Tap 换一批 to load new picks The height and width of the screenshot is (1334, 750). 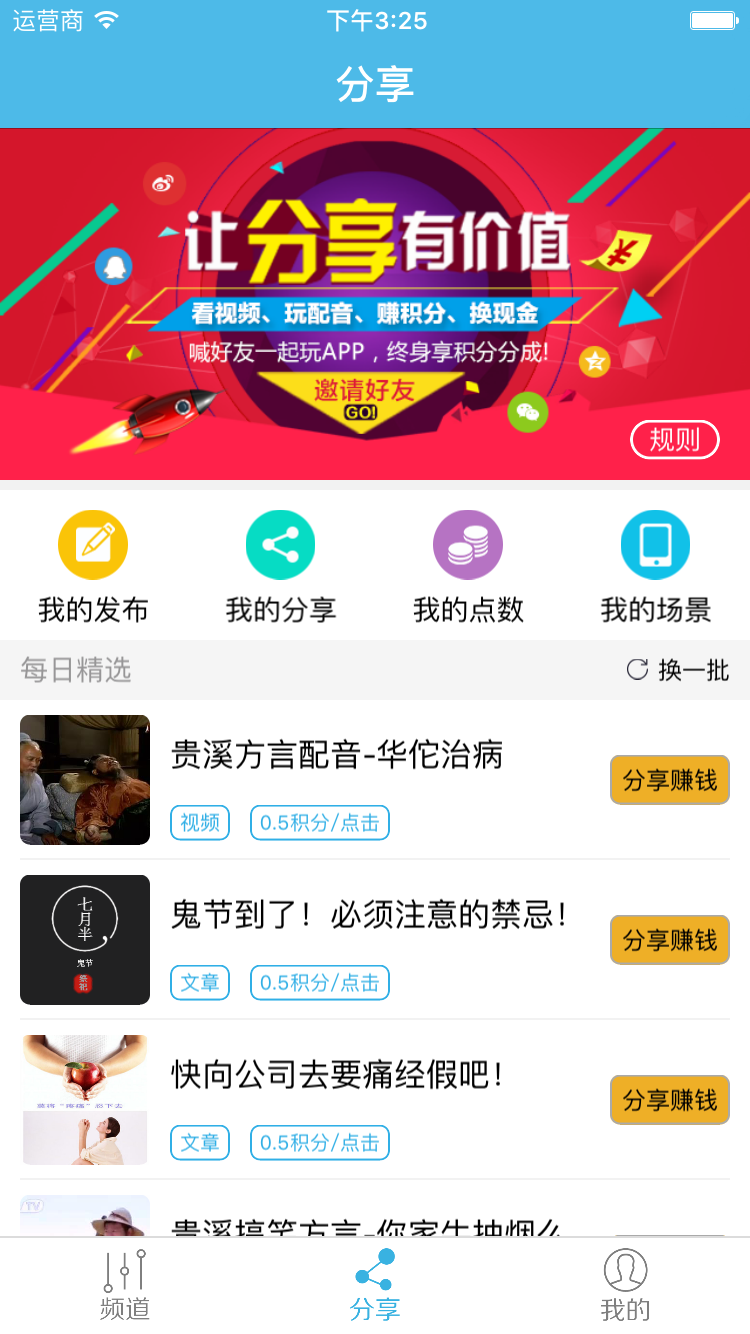690,670
